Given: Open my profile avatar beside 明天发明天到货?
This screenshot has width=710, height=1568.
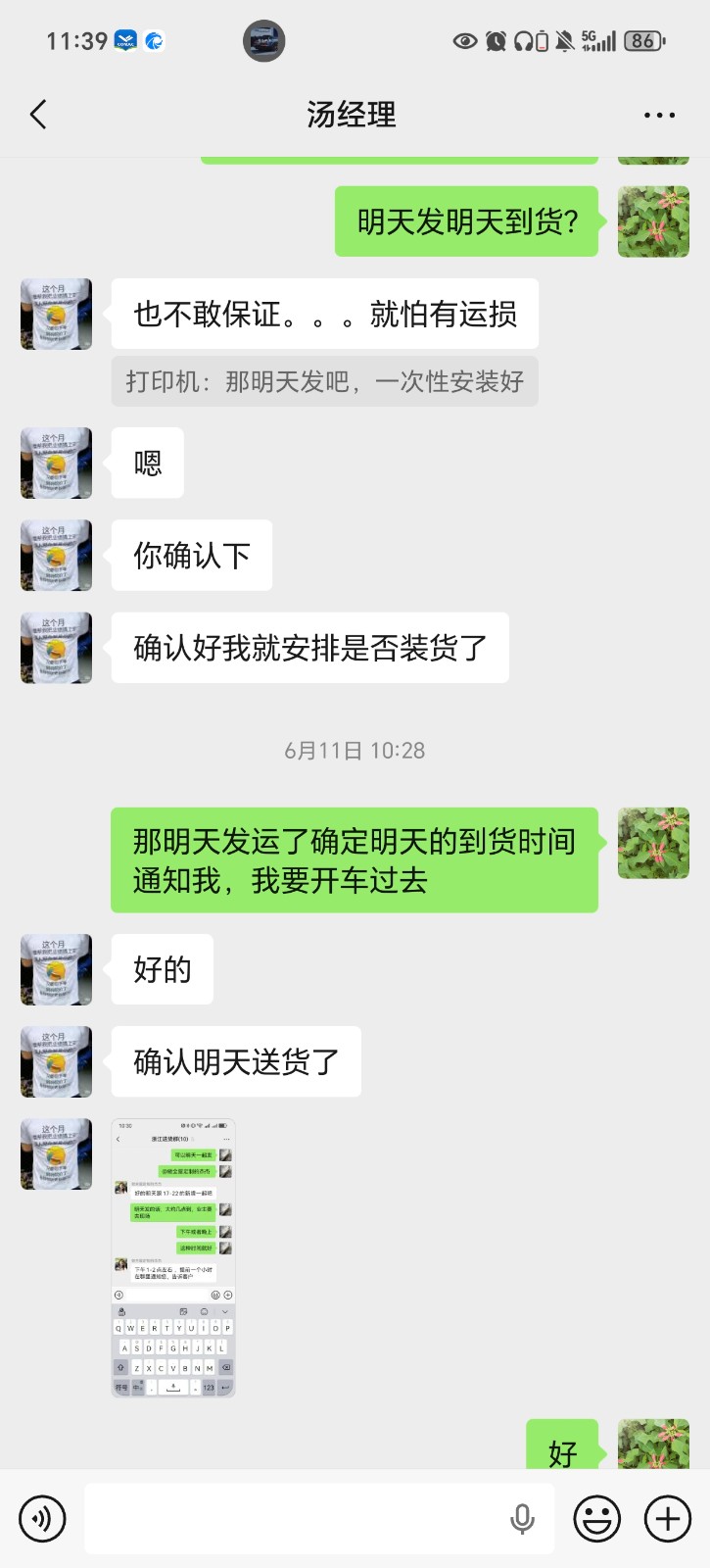Looking at the screenshot, I should 653,221.
